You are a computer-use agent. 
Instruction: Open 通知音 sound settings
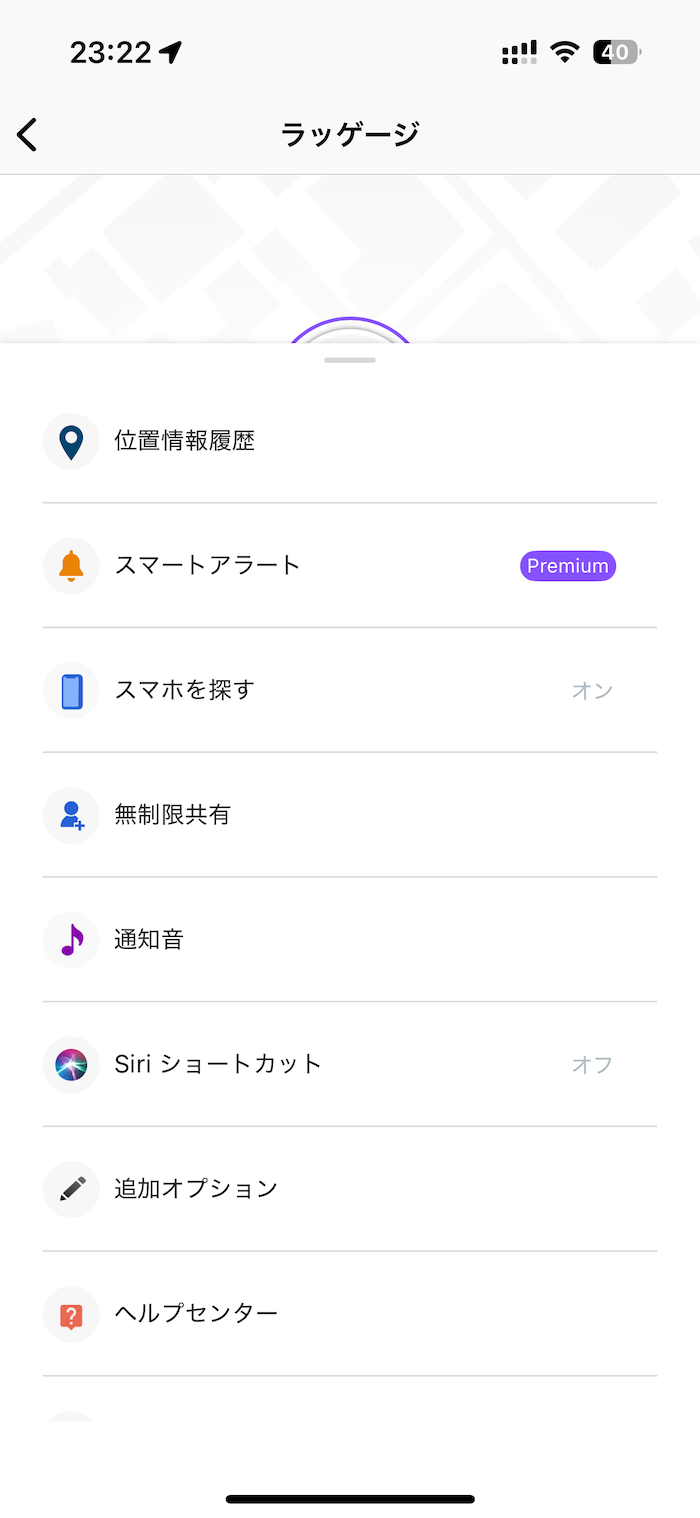pyautogui.click(x=350, y=940)
